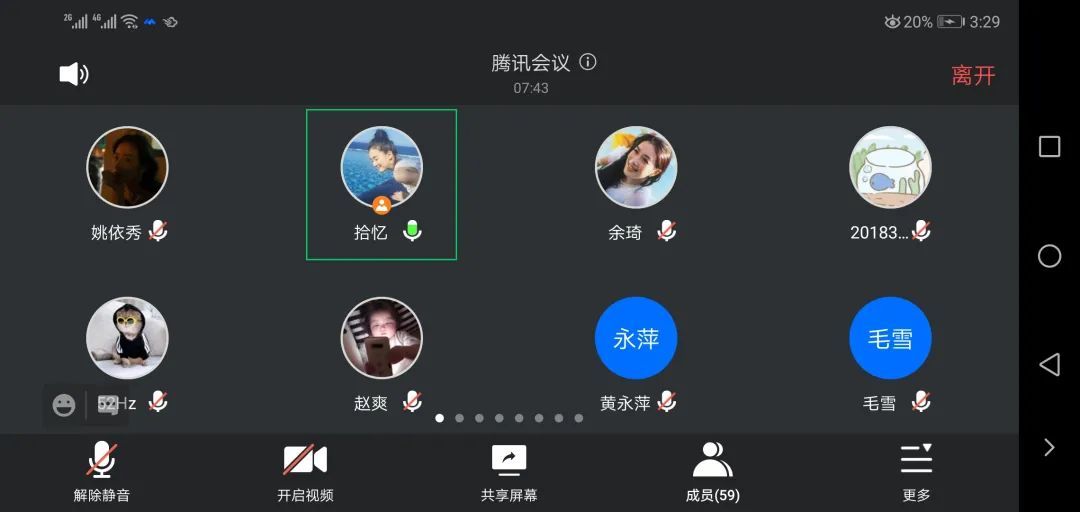Go to the home screen via circle button
This screenshot has height=512, width=1080.
point(1049,256)
